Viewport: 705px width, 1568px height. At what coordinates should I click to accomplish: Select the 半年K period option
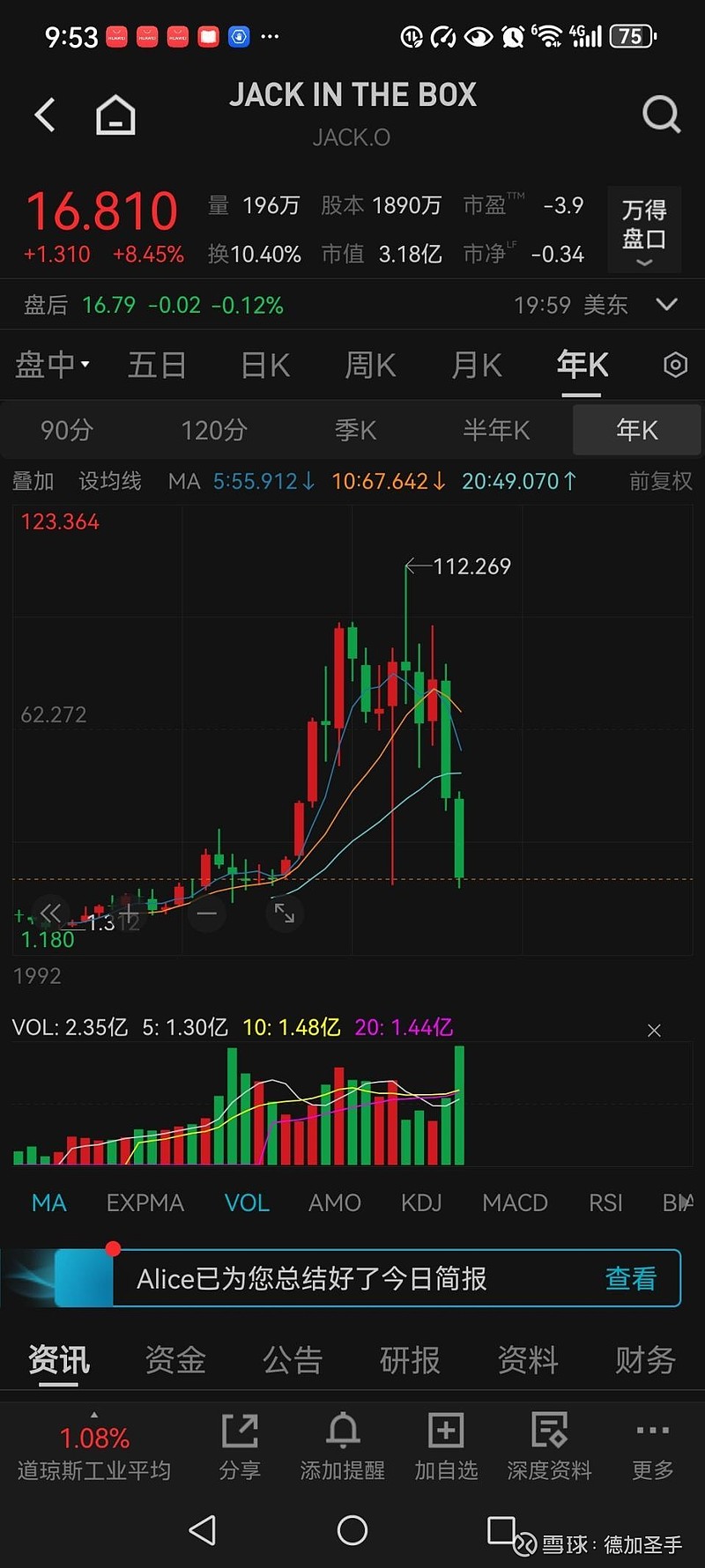496,430
